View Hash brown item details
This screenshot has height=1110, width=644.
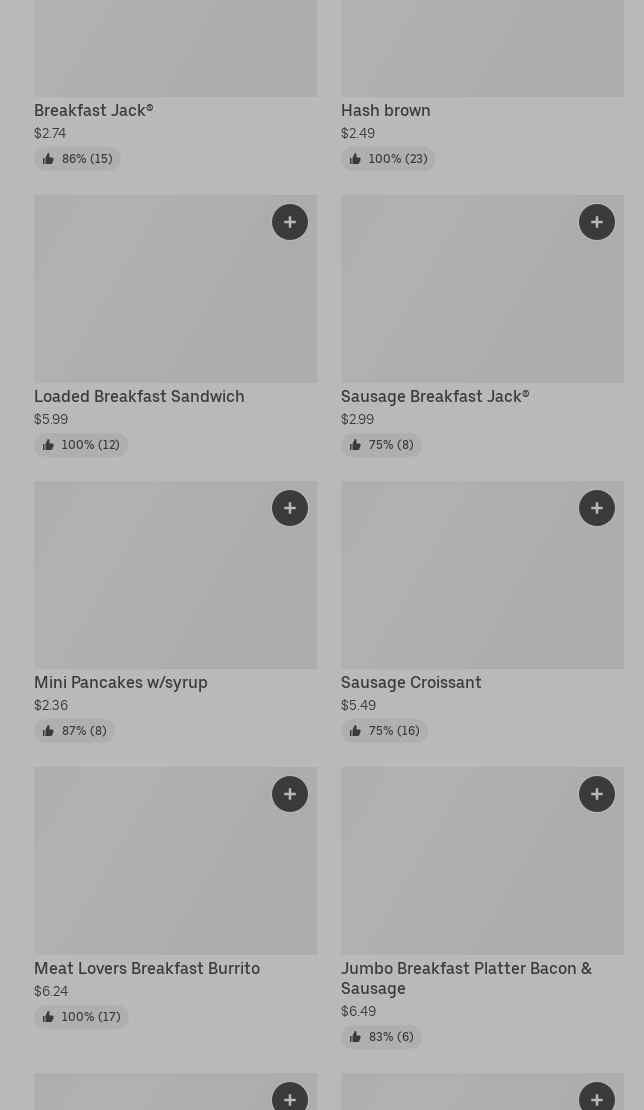tap(483, 85)
